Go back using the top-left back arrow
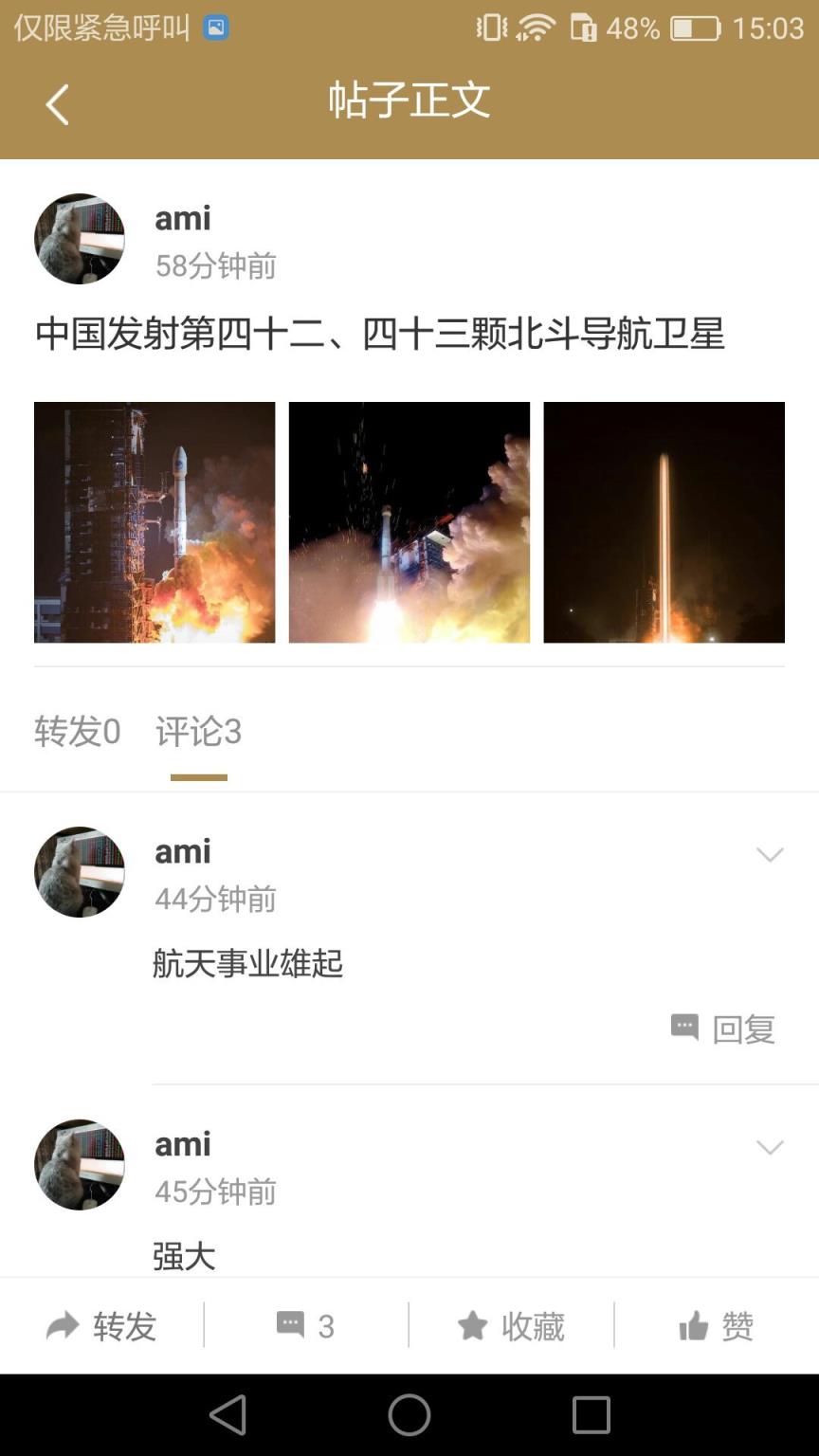 [56, 105]
